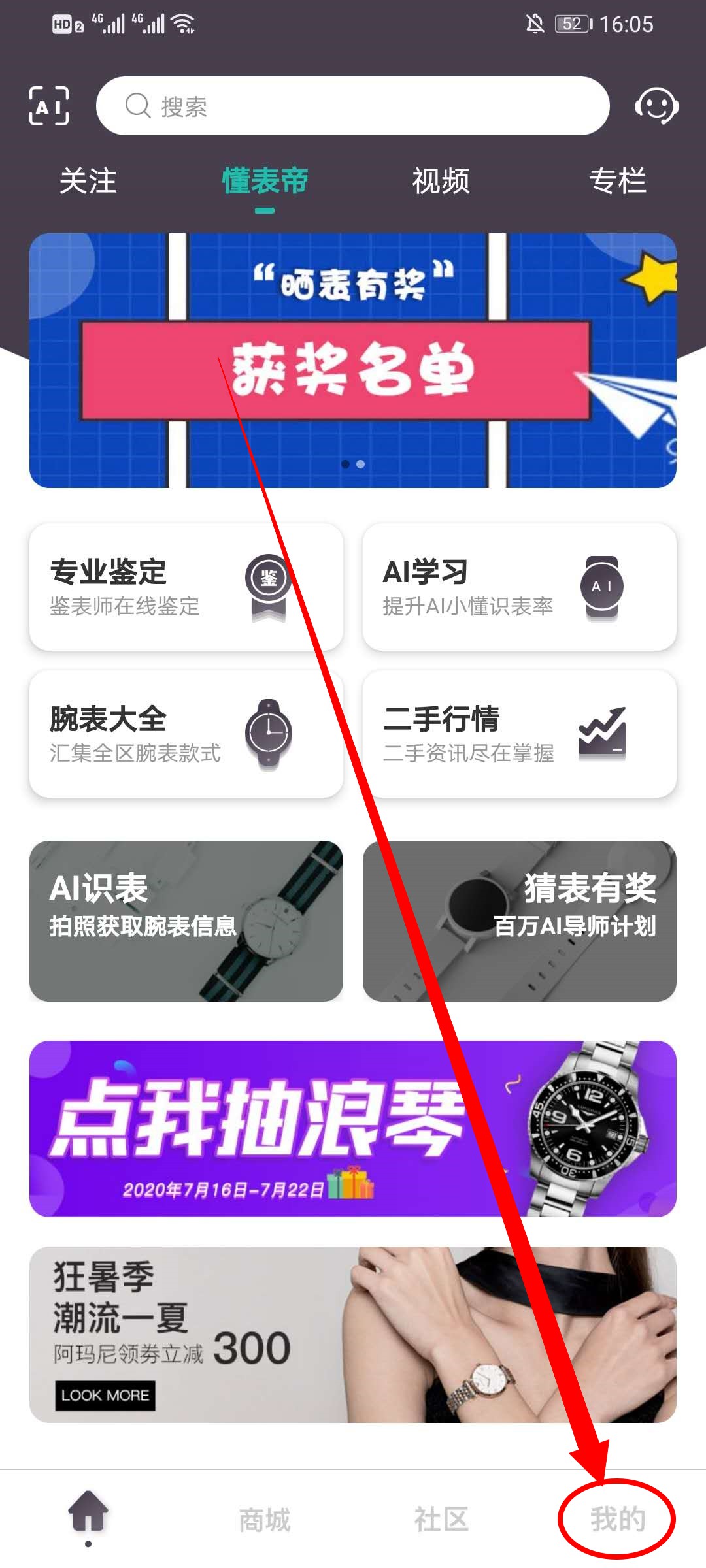Screen dimensions: 706x1568
Task: Open the 狂暑季 潮流一夏 promotion banner
Action: 353,1334
